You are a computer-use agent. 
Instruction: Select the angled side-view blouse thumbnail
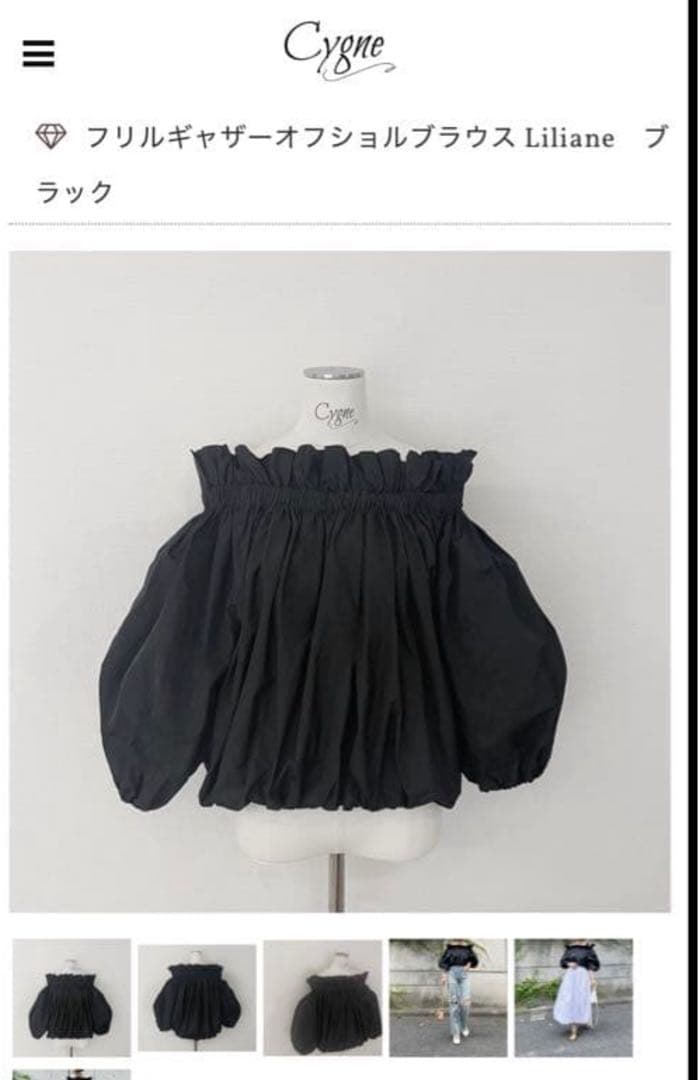click(322, 997)
